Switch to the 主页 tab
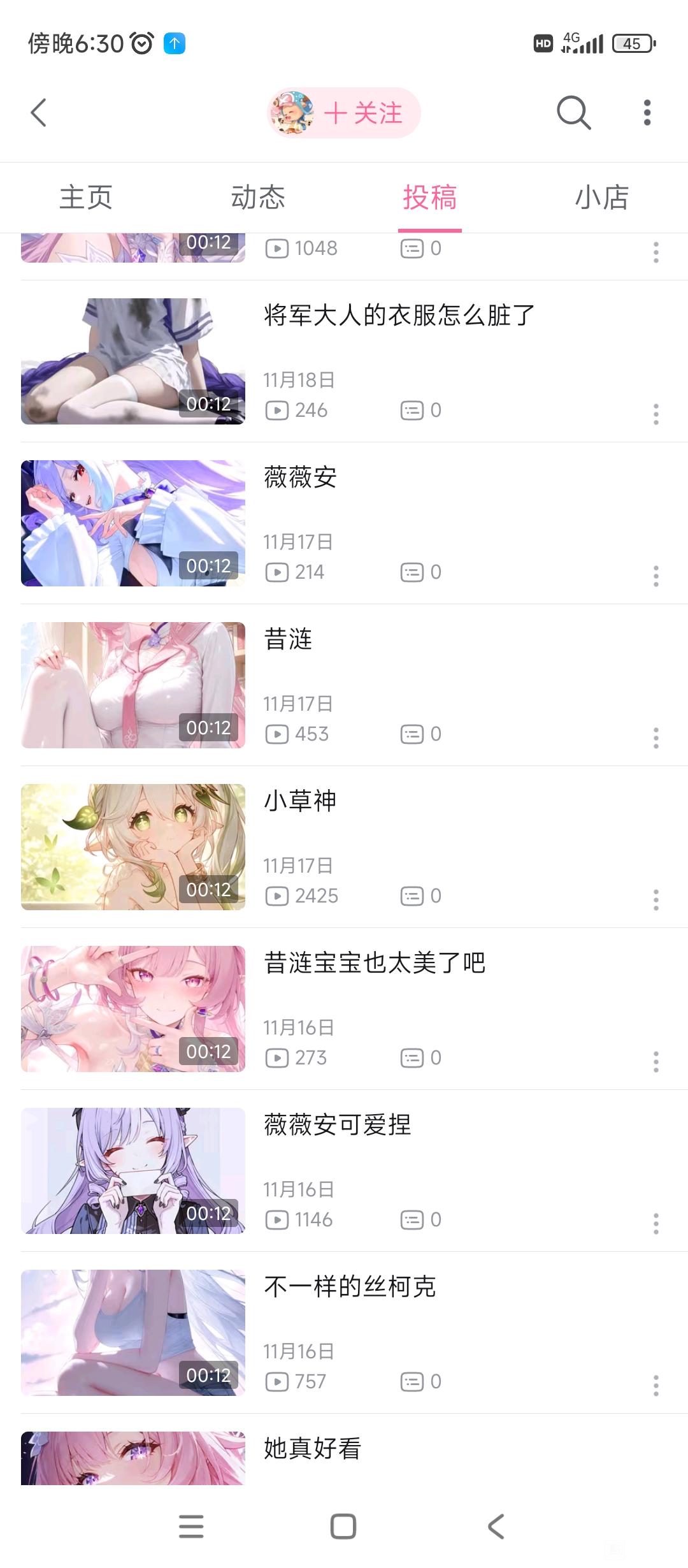The image size is (688, 1568). [86, 197]
